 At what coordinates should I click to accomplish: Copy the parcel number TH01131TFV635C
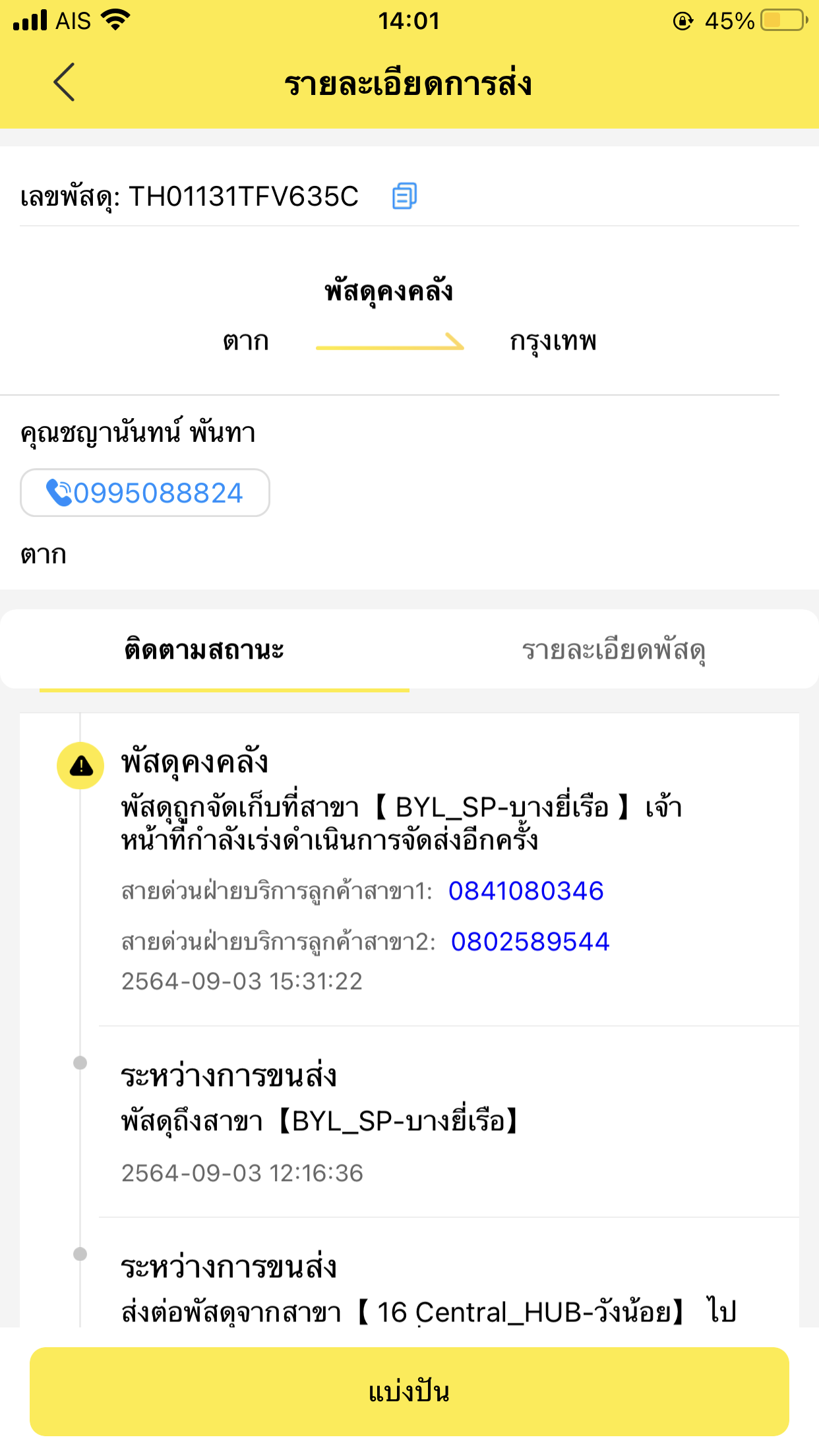coord(404,196)
